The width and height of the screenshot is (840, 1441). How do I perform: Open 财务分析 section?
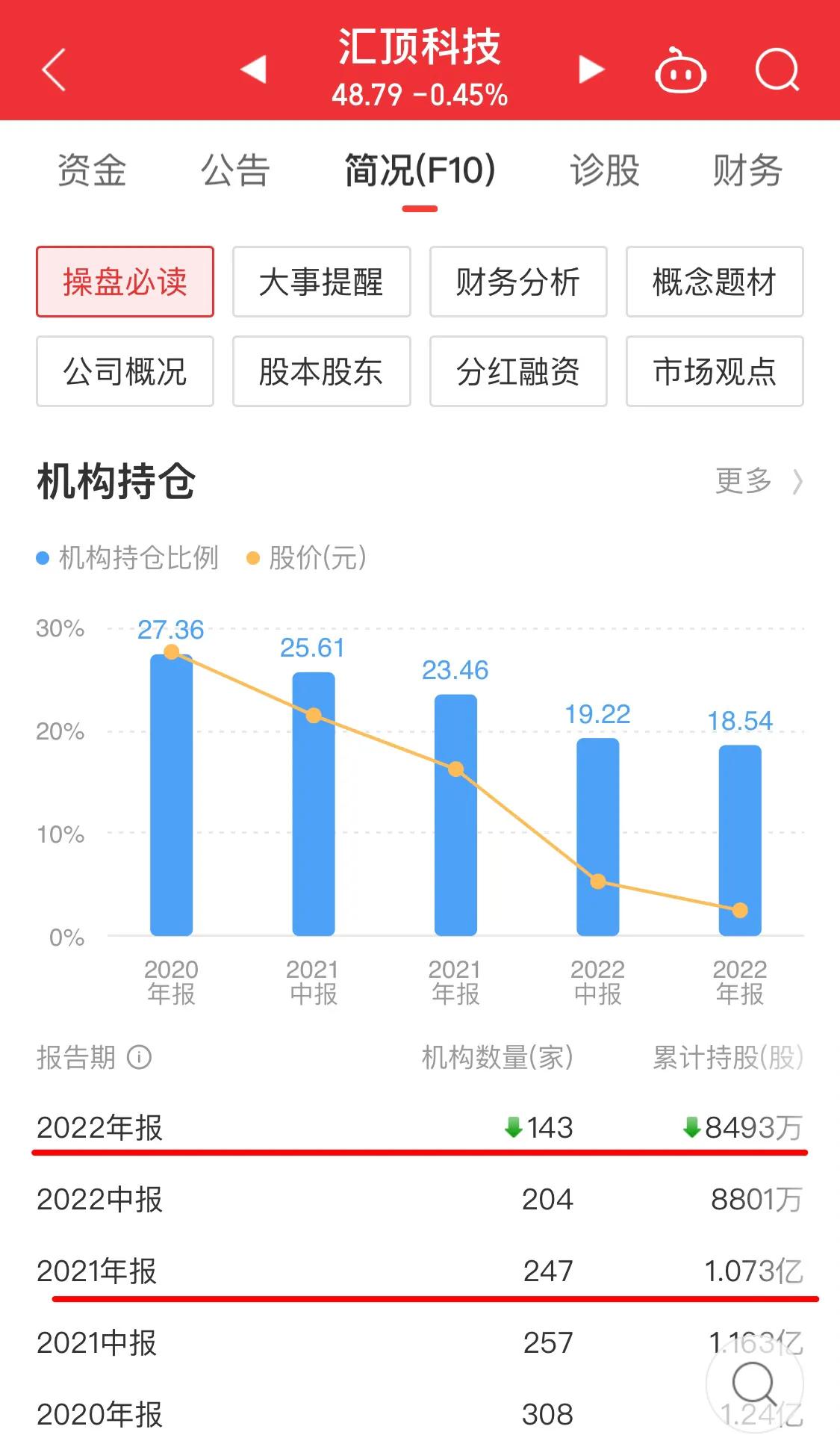tap(518, 283)
